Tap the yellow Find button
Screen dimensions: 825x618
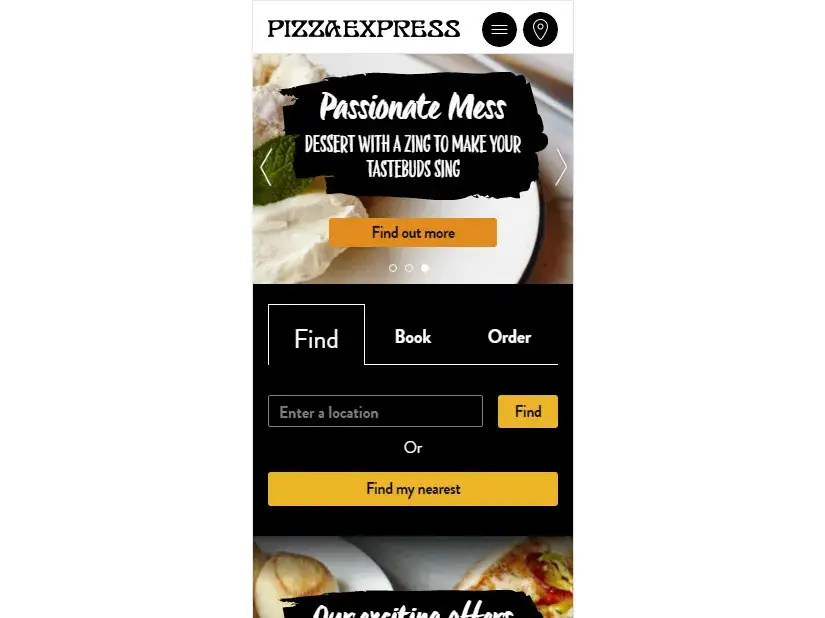pos(527,412)
